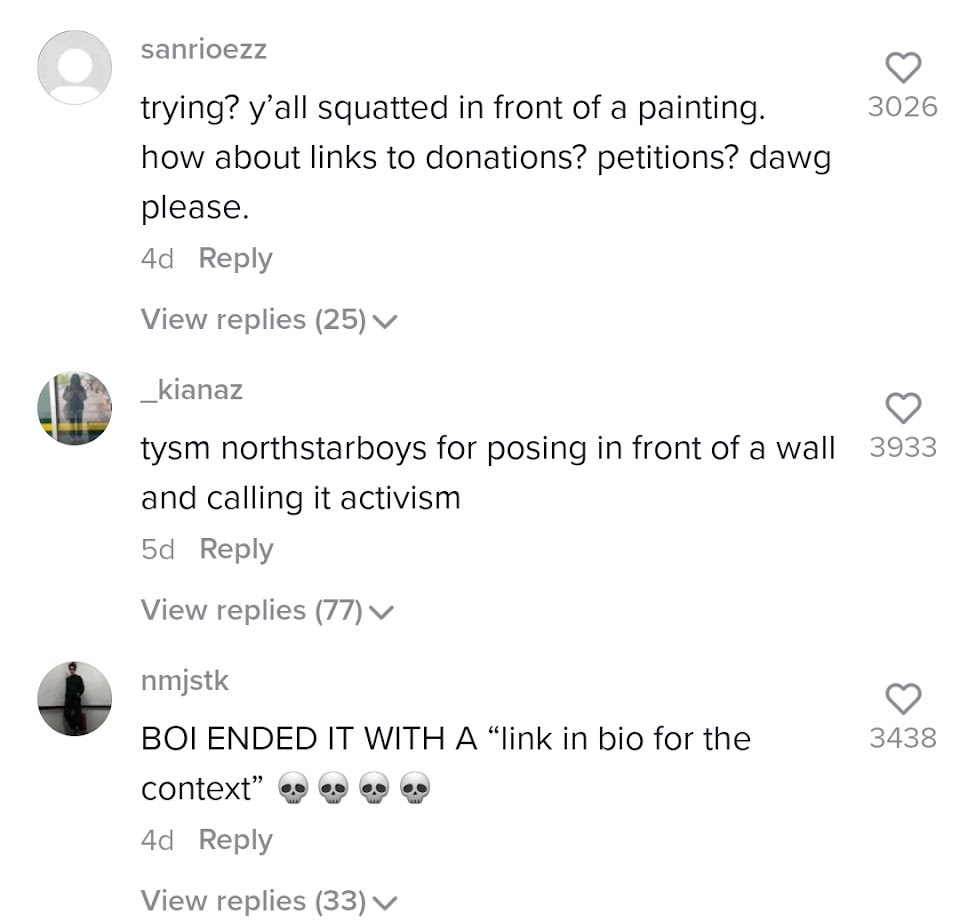Reply to nmjstk's comment
Viewport: 960px width, 923px height.
(x=236, y=840)
